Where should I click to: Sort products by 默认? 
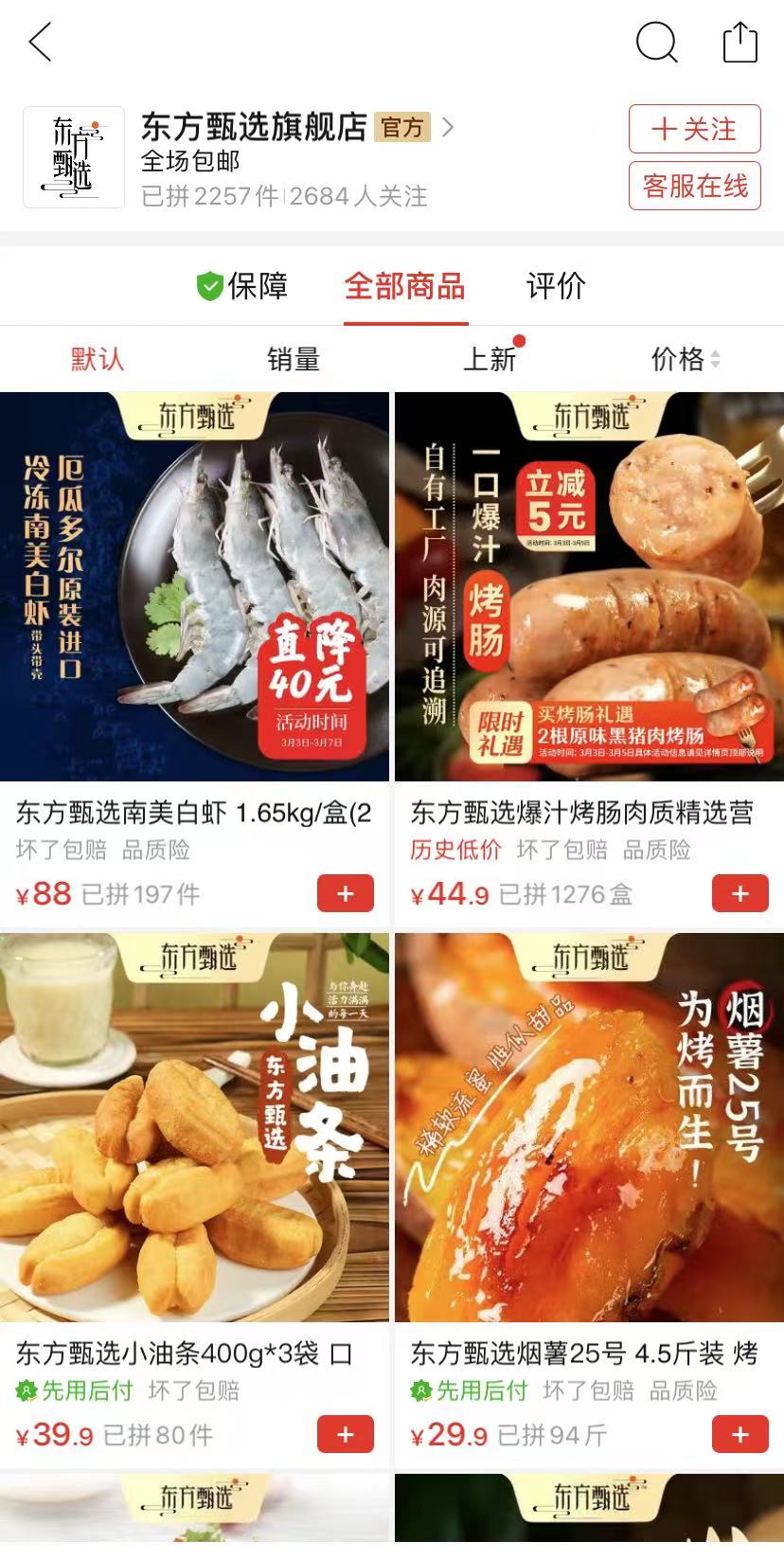point(98,359)
